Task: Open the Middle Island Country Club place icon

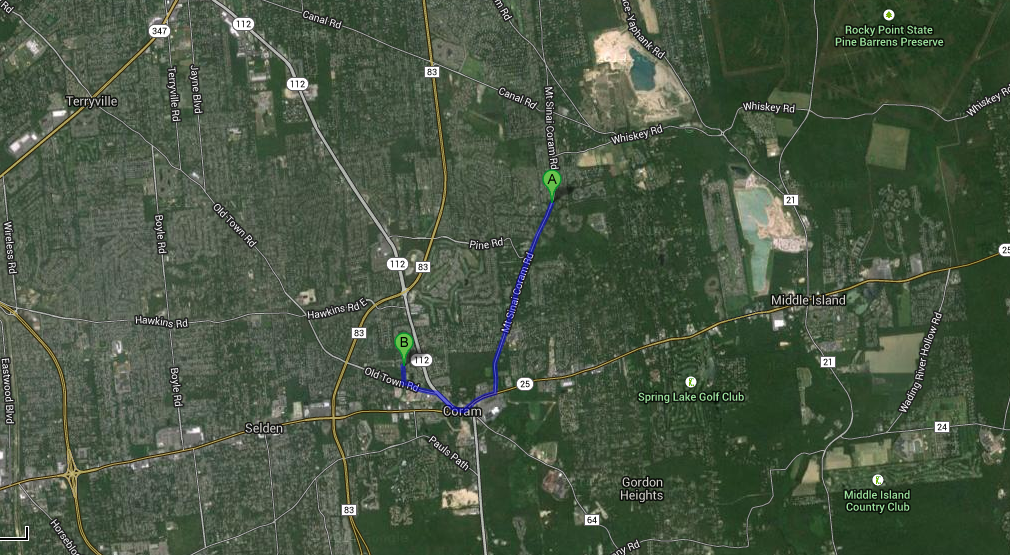Action: coord(877,480)
